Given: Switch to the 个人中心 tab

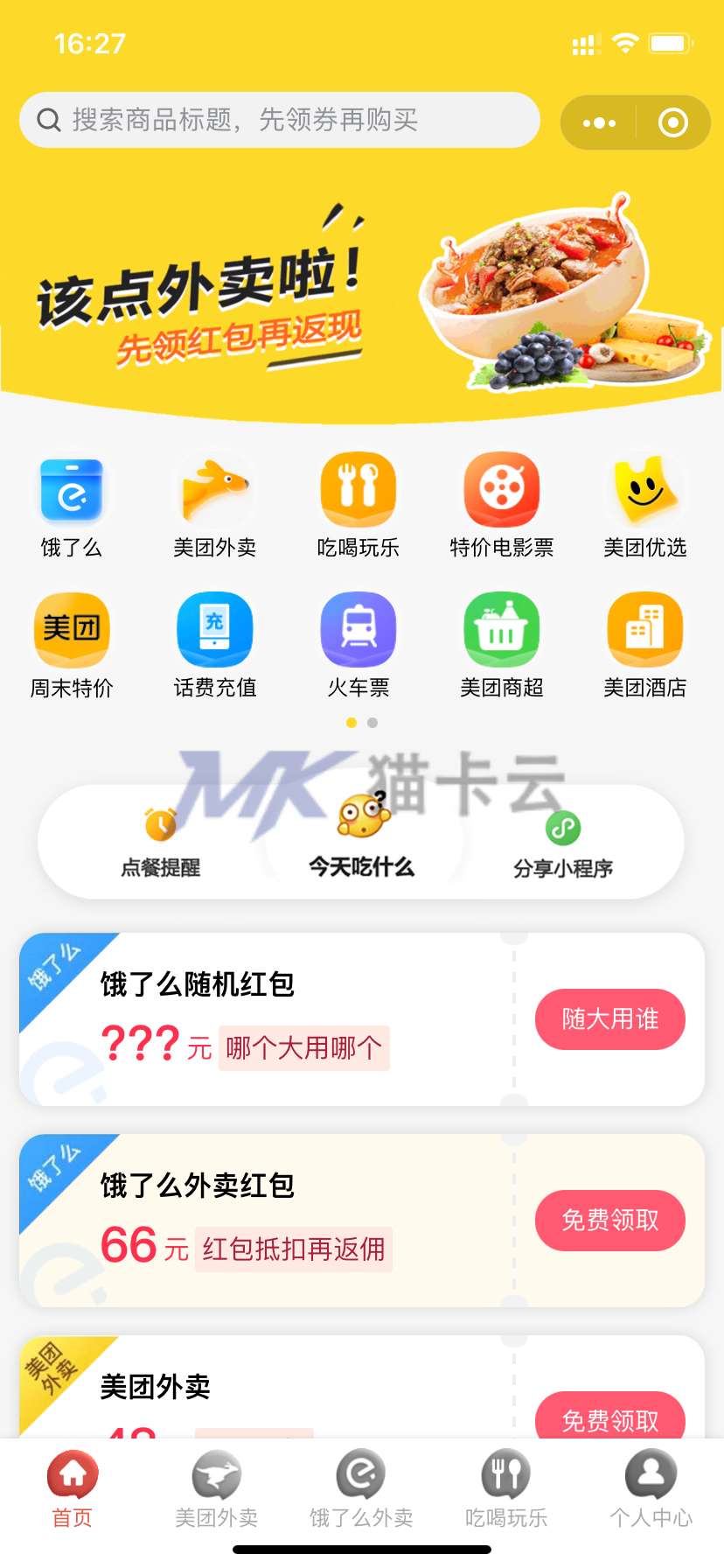Looking at the screenshot, I should 651,1489.
